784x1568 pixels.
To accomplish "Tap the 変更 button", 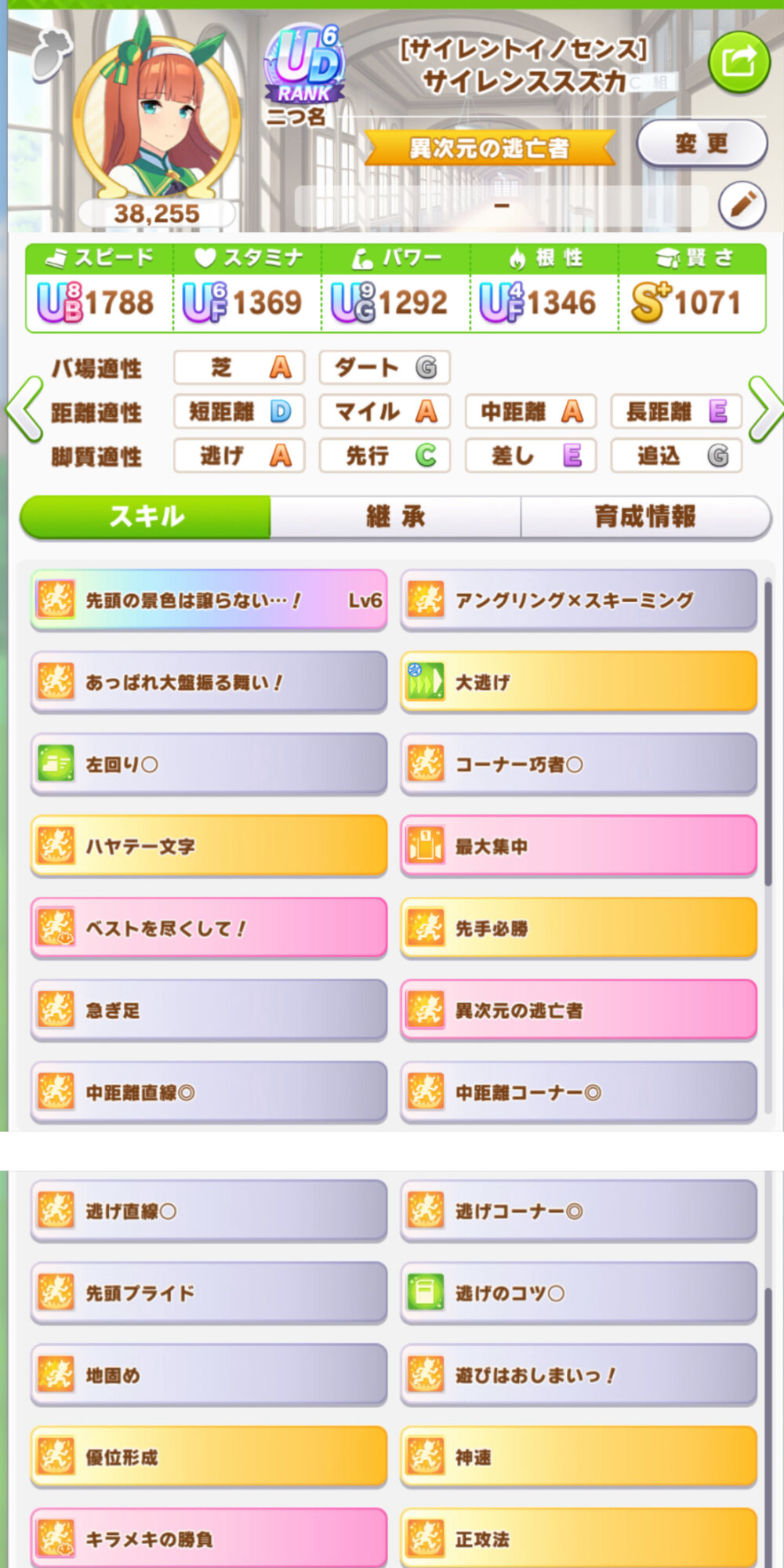I will (701, 144).
